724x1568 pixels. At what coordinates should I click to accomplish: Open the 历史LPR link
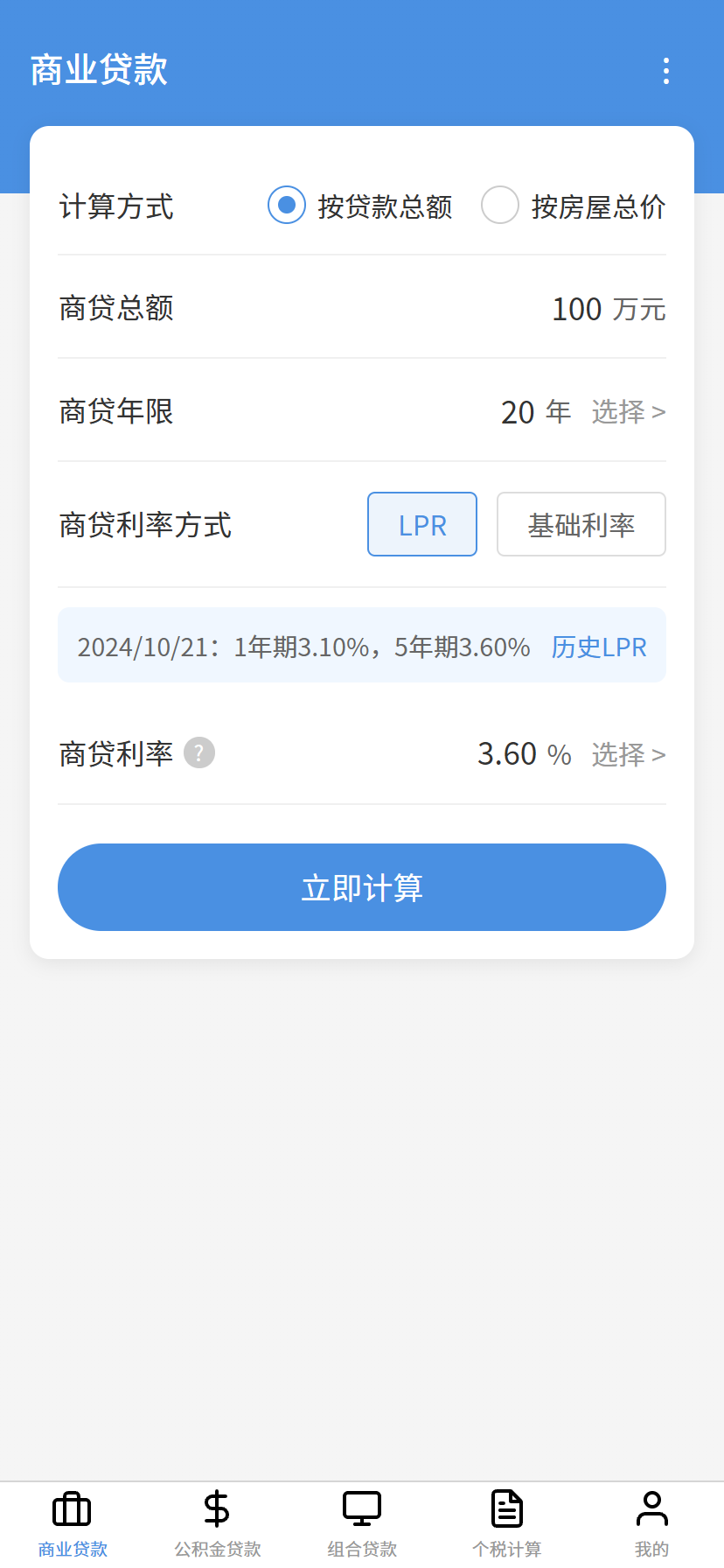tap(599, 647)
